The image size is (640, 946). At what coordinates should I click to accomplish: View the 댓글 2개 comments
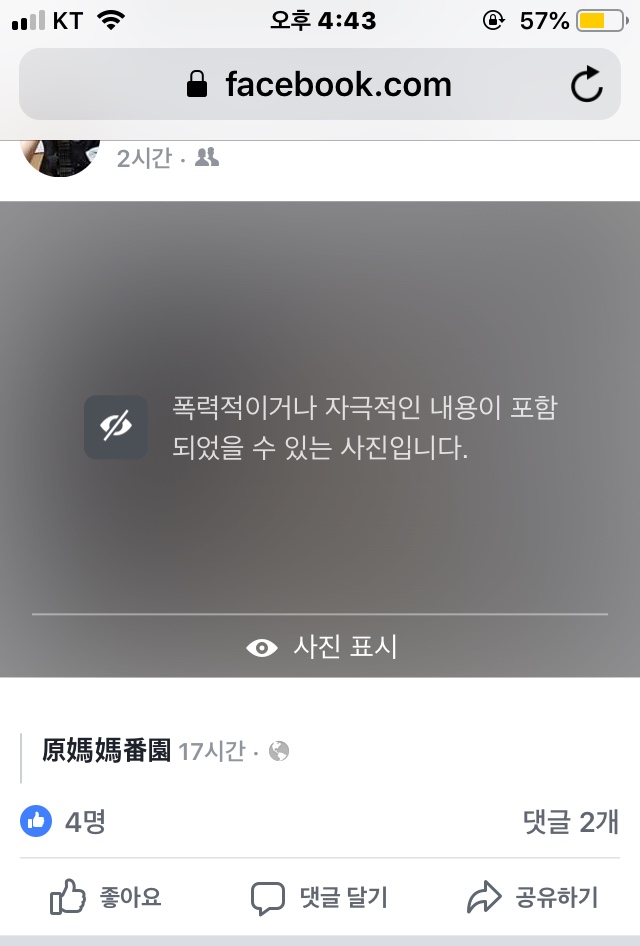pos(570,822)
